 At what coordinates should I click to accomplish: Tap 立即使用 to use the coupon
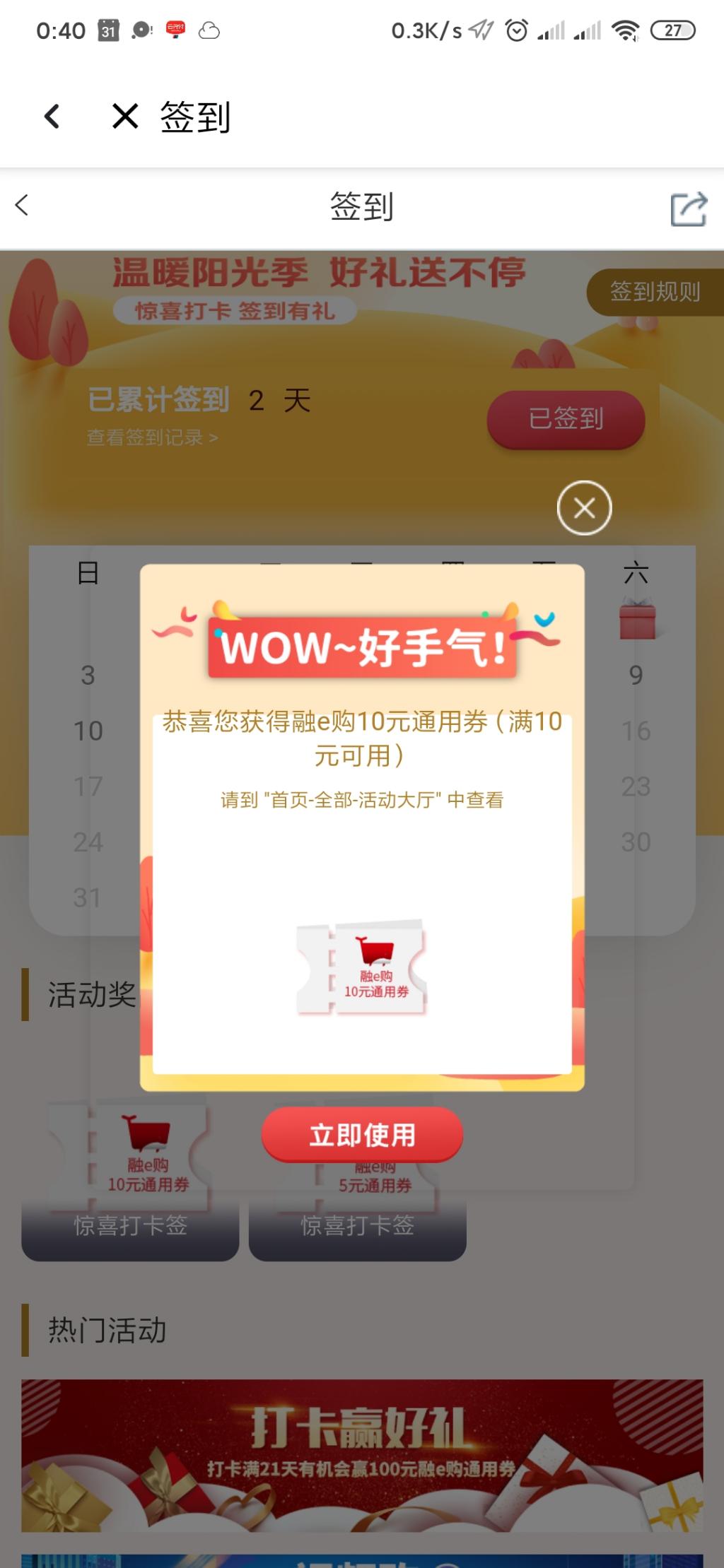point(362,1135)
